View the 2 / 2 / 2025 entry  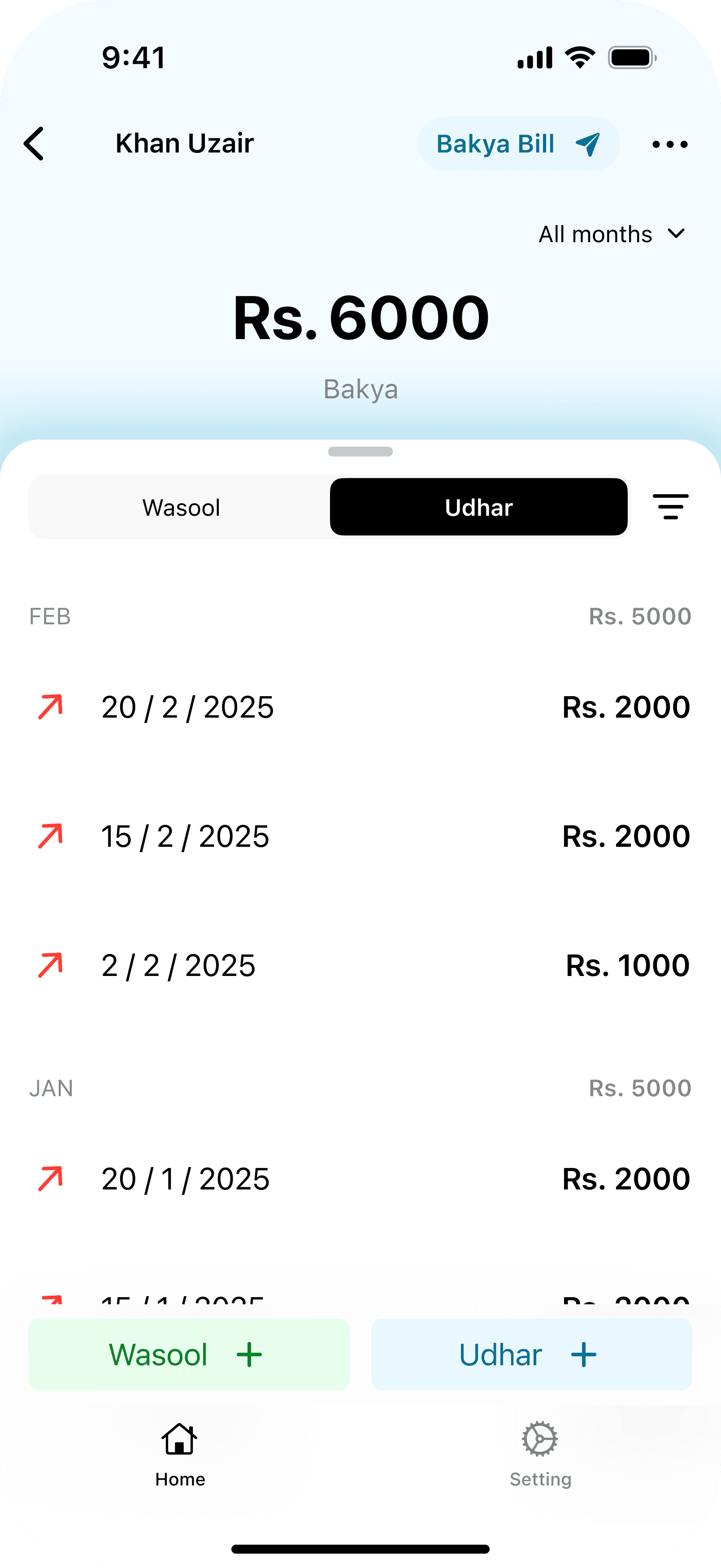point(360,965)
